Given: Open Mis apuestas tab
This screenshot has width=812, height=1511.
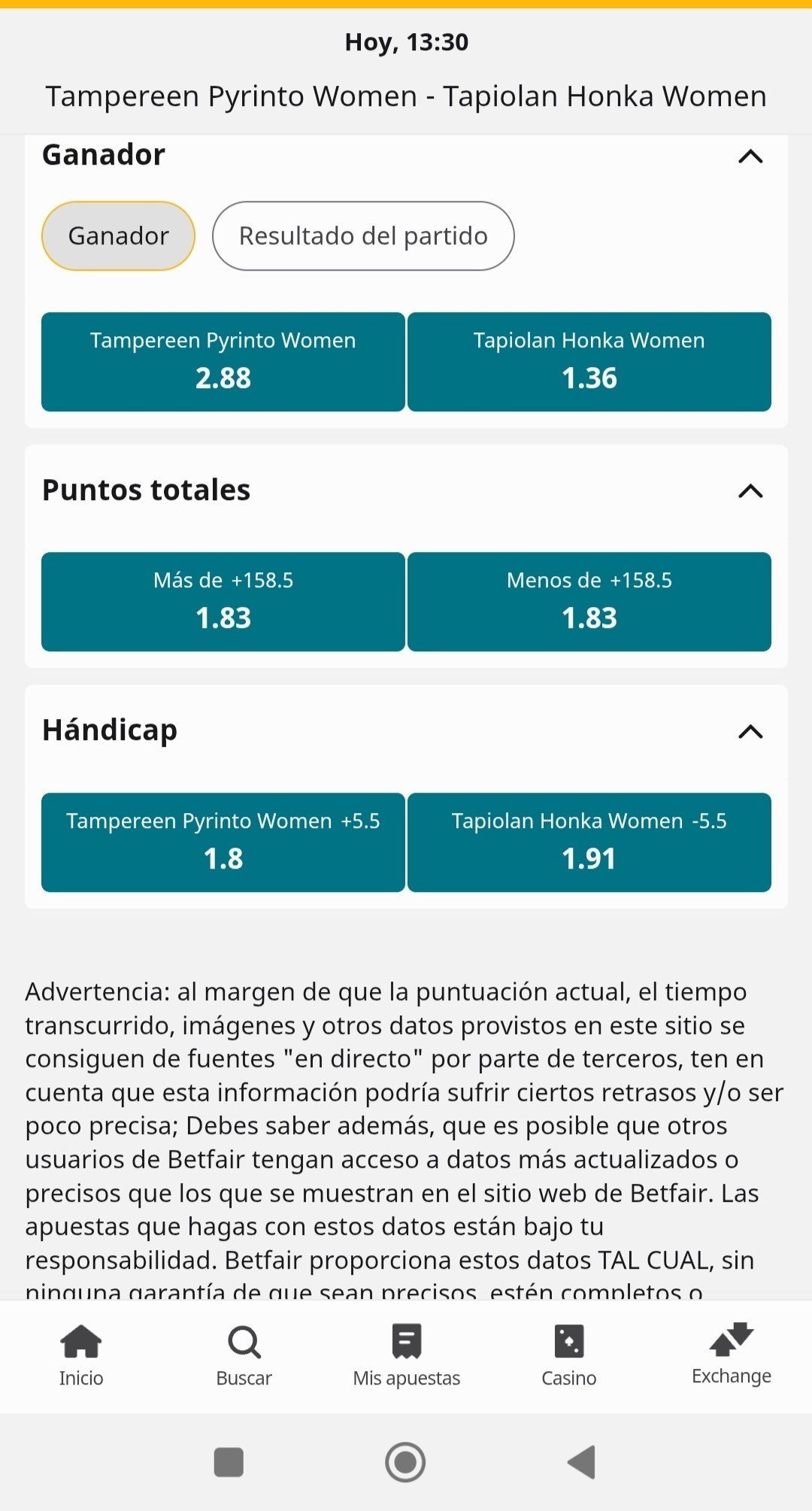Looking at the screenshot, I should click(407, 1355).
